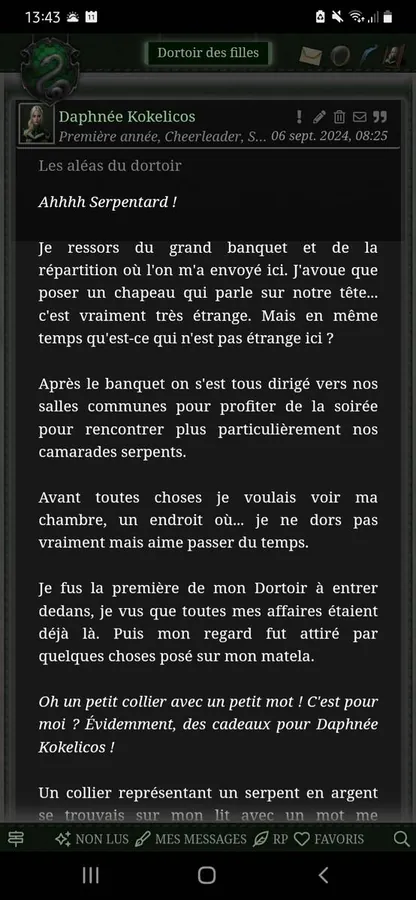Open the envelope messages icon in header
The height and width of the screenshot is (900, 416).
[310, 56]
